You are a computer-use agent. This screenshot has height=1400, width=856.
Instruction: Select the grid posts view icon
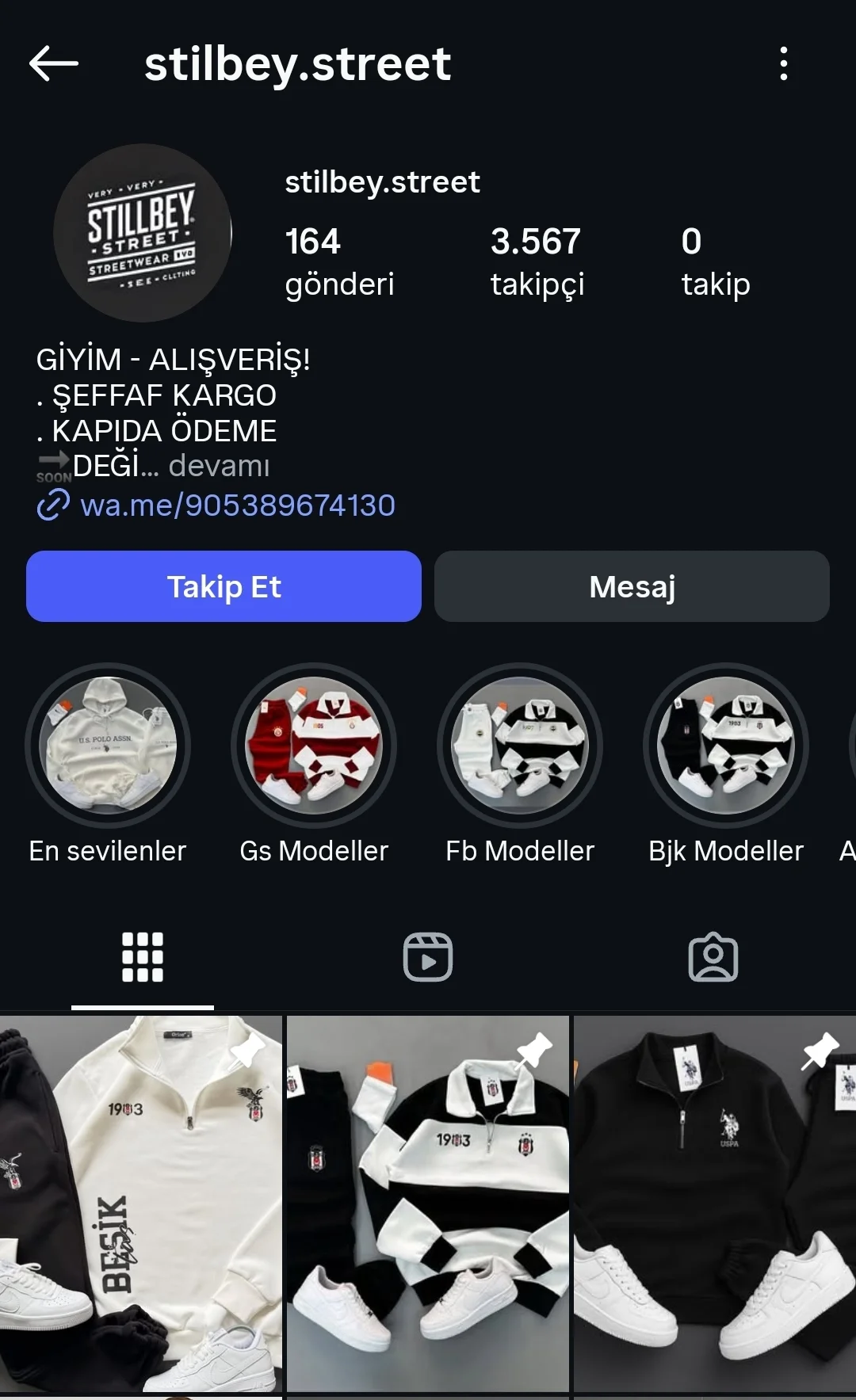coord(143,956)
